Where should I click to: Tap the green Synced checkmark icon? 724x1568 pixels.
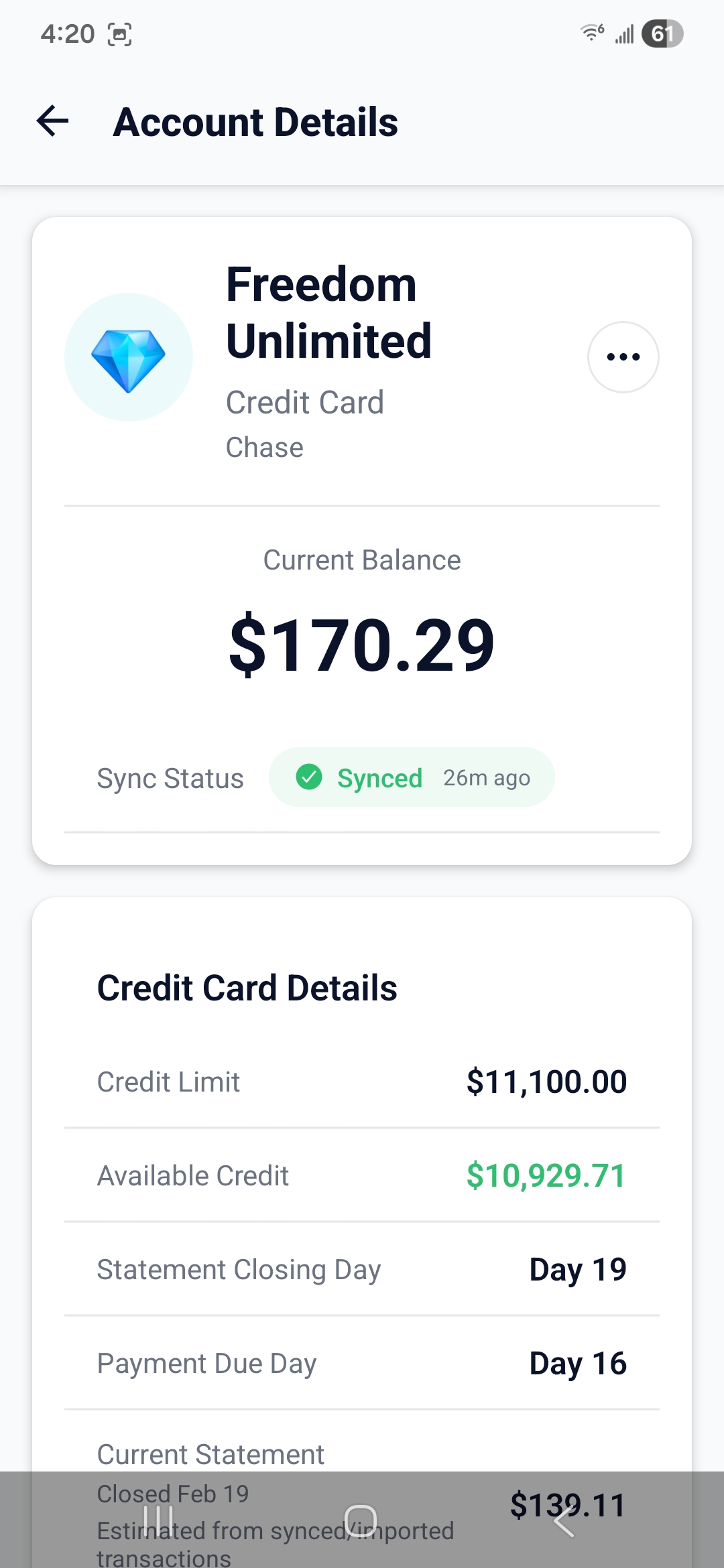click(310, 777)
